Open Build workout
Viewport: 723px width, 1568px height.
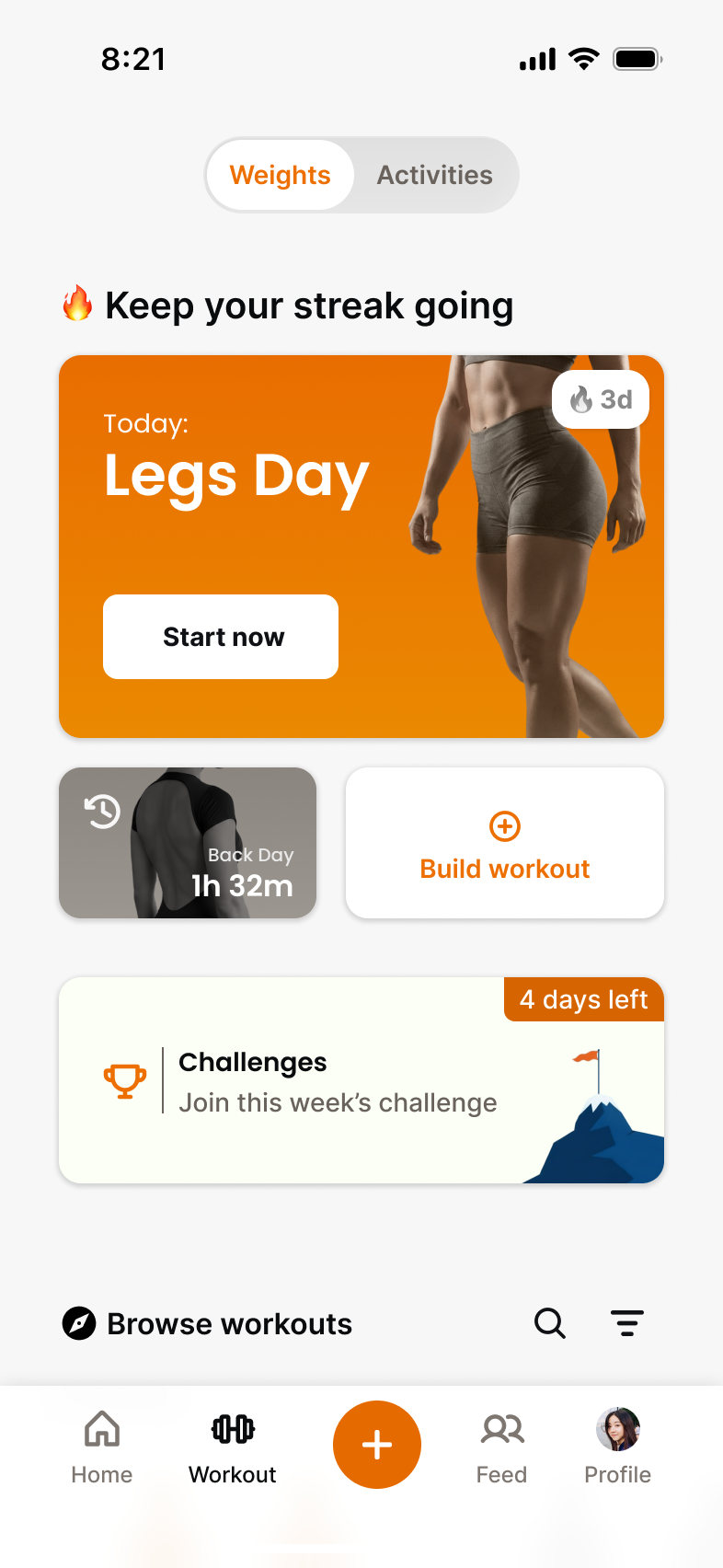coord(504,843)
